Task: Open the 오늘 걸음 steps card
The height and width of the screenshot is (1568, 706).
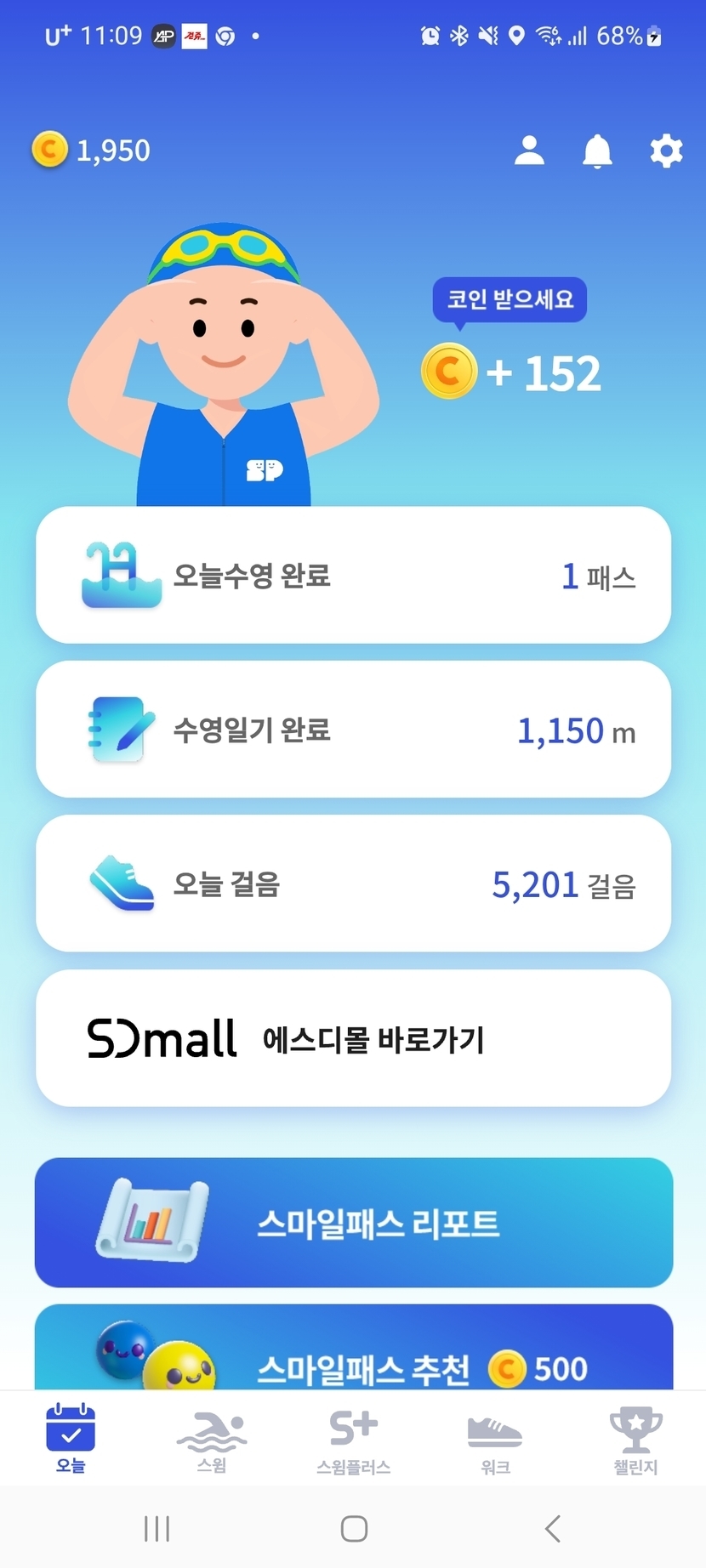Action: click(353, 883)
